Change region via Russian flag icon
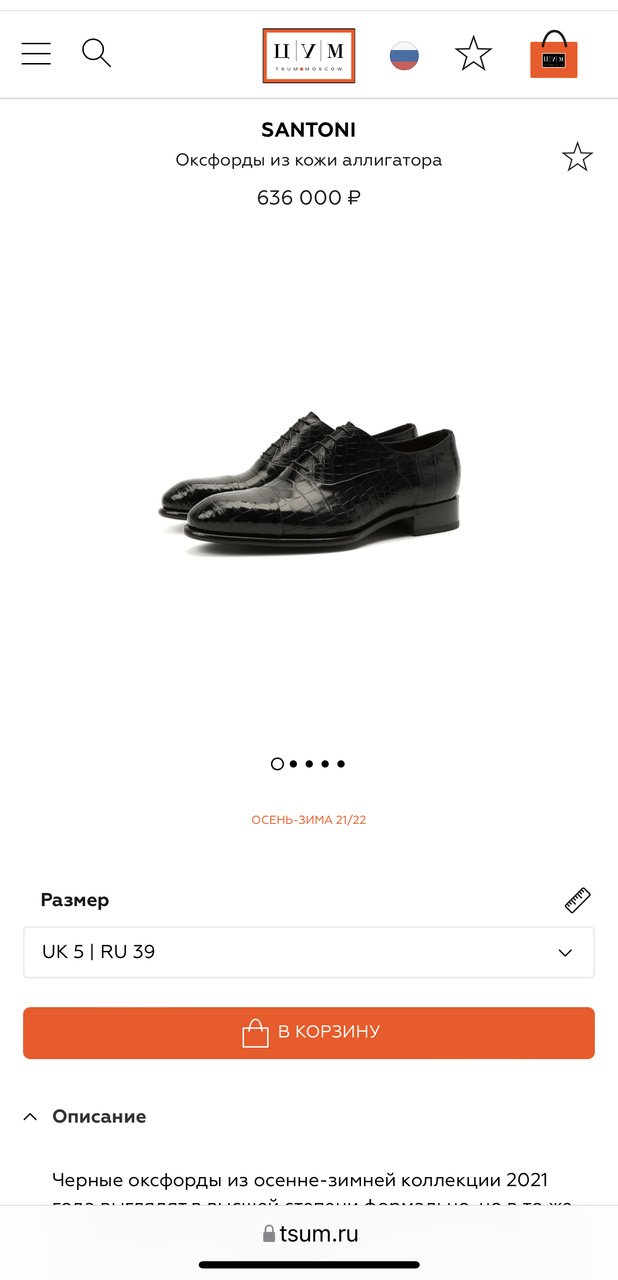The image size is (618, 1280). (404, 55)
